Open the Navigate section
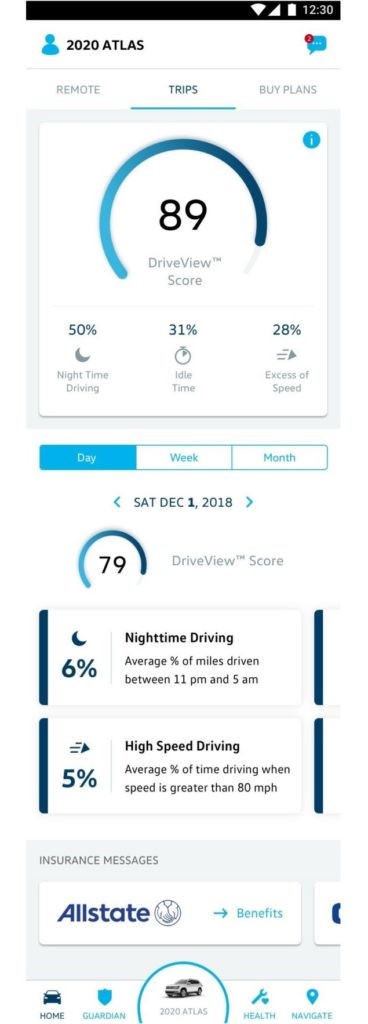This screenshot has width=368, height=1024. tap(312, 1004)
